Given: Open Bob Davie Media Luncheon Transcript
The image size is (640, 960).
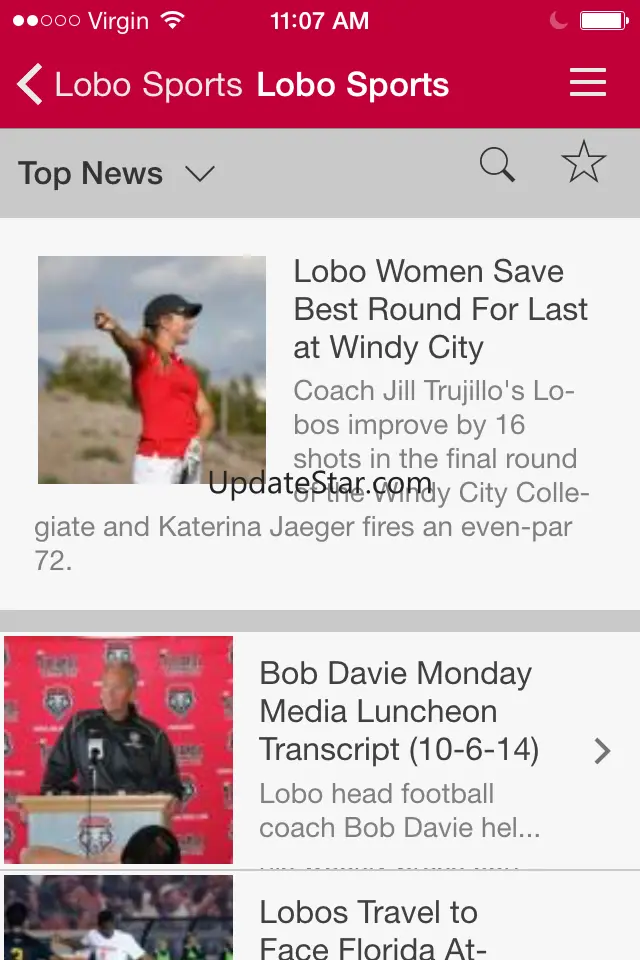Looking at the screenshot, I should (398, 712).
